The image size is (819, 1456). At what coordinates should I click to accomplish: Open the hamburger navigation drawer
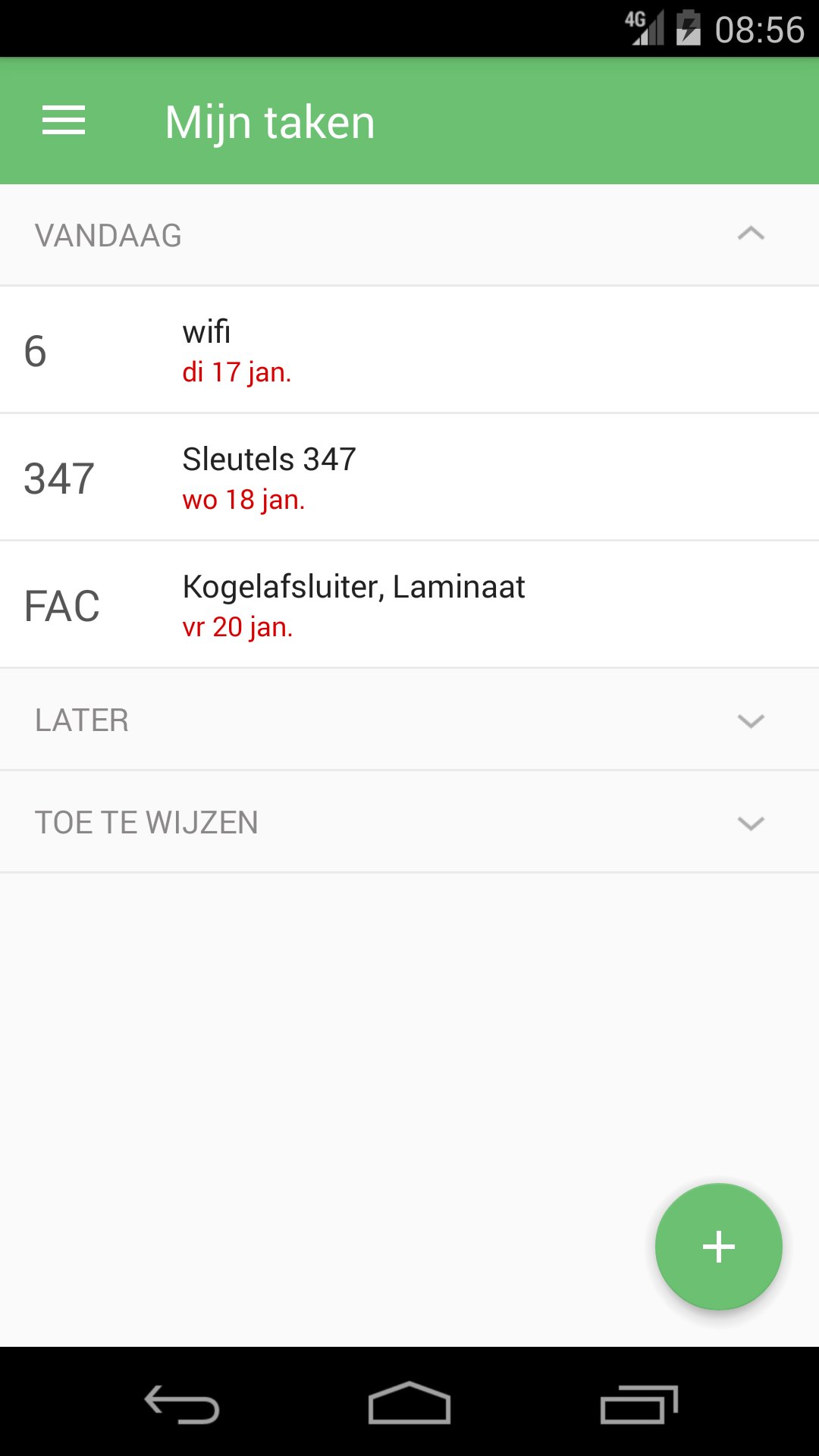click(64, 121)
